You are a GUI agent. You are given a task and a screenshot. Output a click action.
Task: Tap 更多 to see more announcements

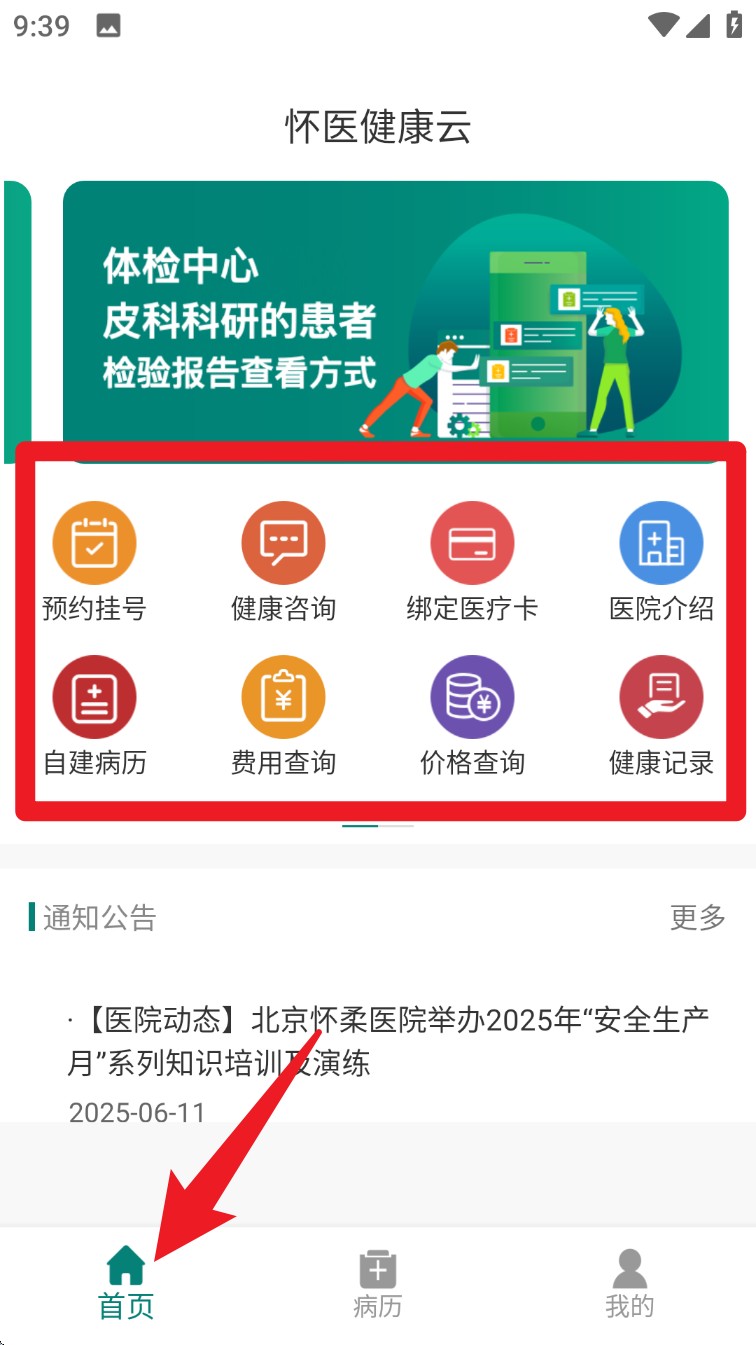pyautogui.click(x=697, y=917)
